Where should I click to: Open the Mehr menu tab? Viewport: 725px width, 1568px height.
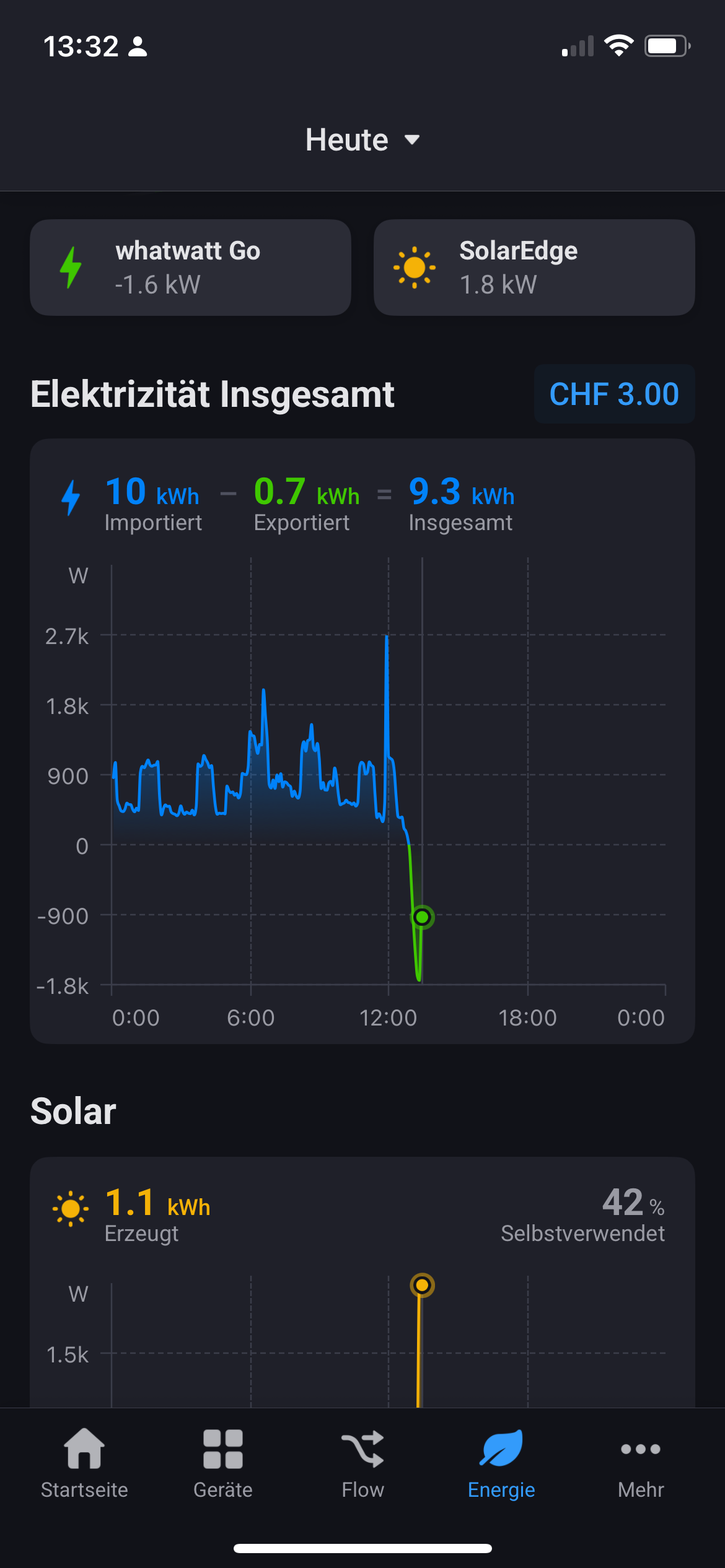pos(641,1463)
